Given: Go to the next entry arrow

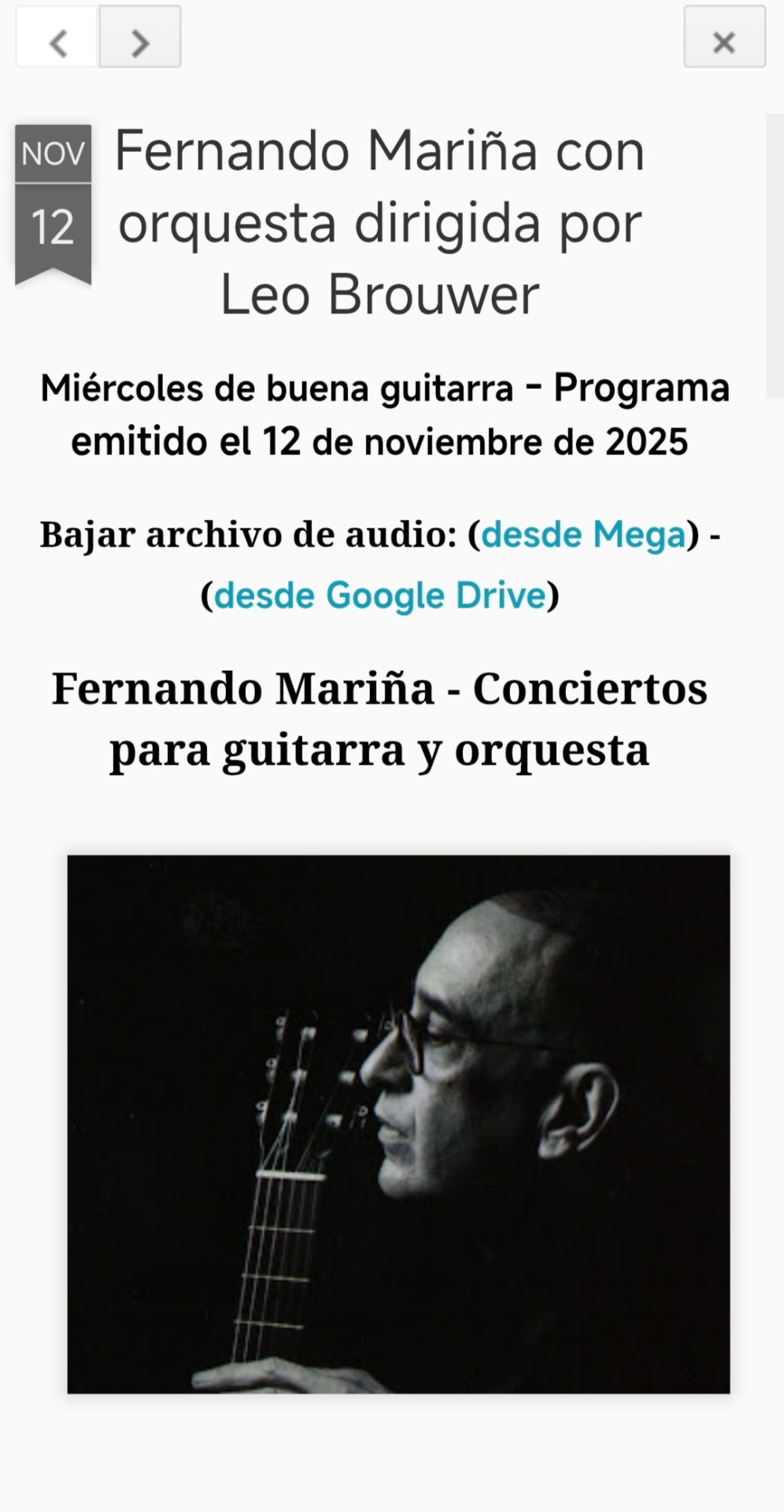Looking at the screenshot, I should tap(140, 38).
